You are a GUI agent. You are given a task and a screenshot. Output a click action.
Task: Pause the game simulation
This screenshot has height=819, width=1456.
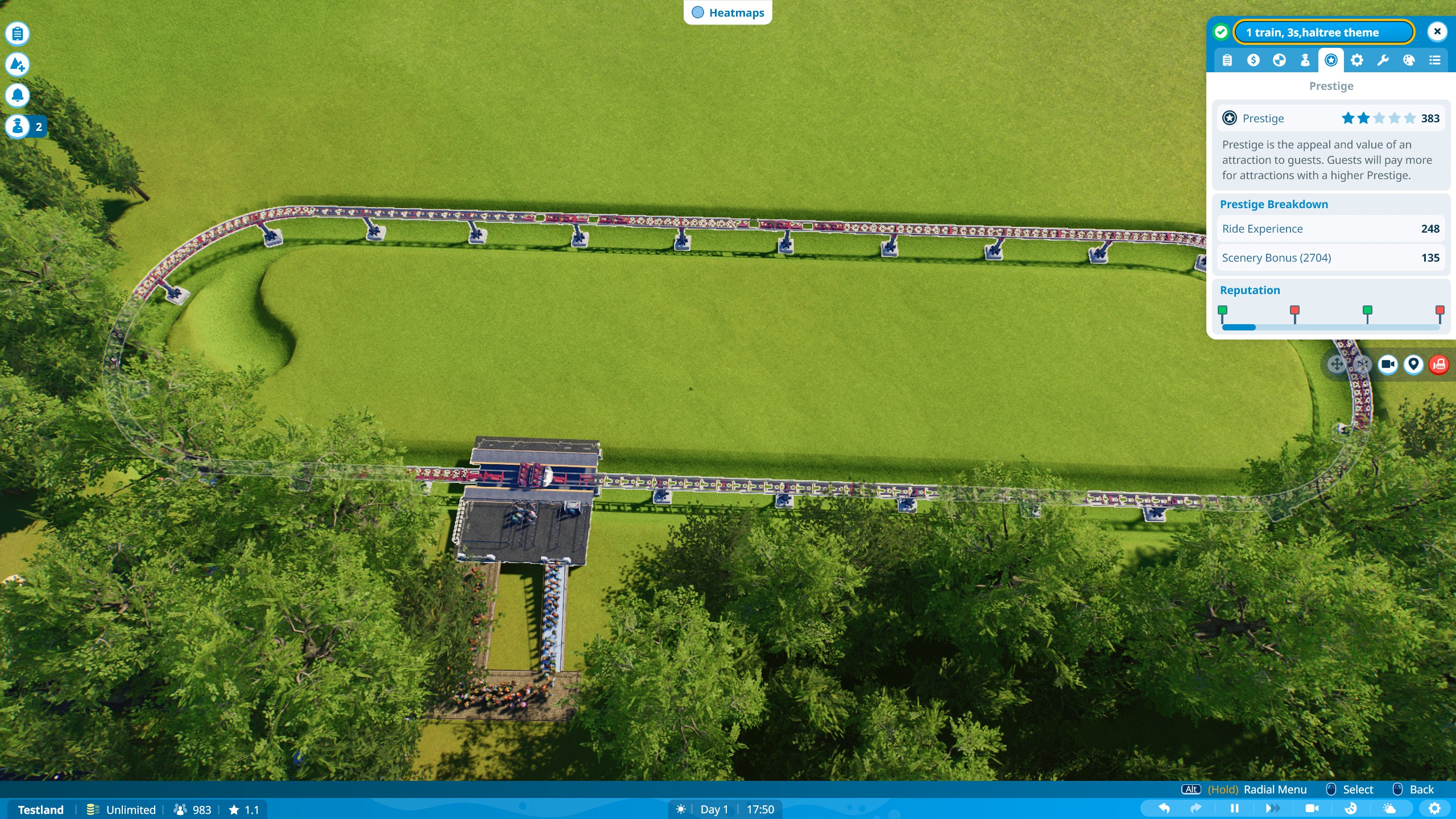(x=1234, y=808)
